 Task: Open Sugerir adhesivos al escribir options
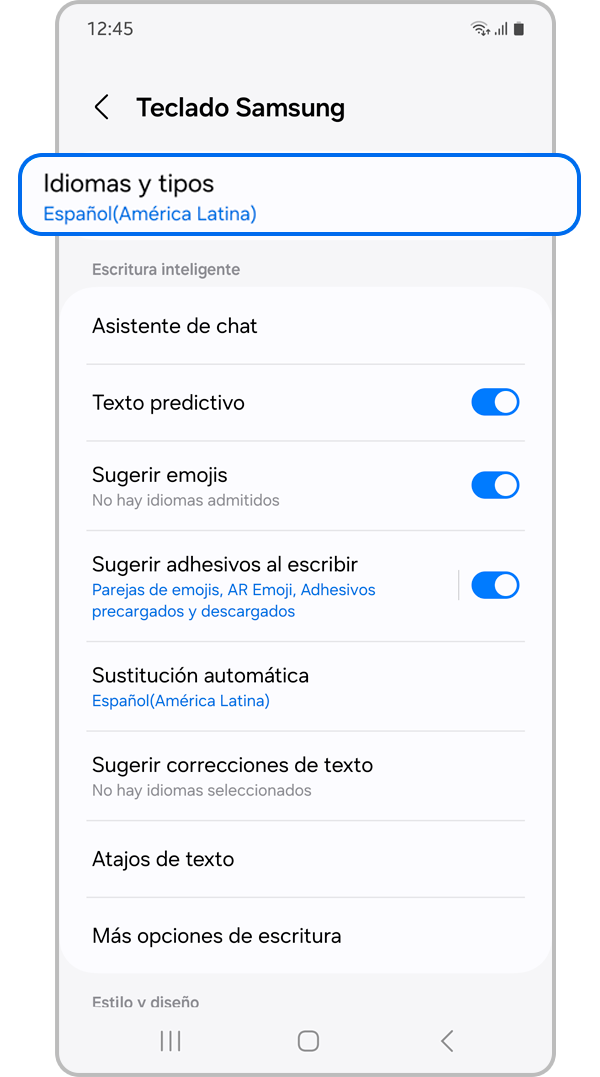[260, 586]
